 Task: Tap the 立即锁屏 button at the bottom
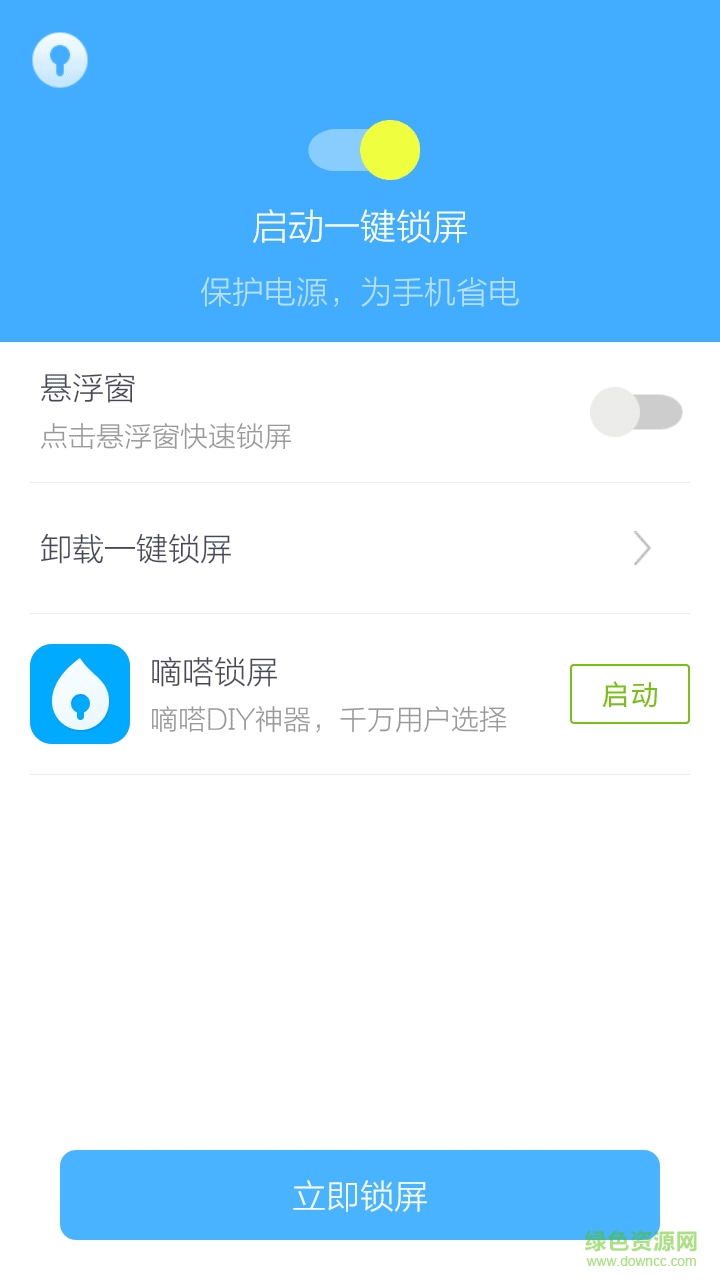pos(360,1194)
